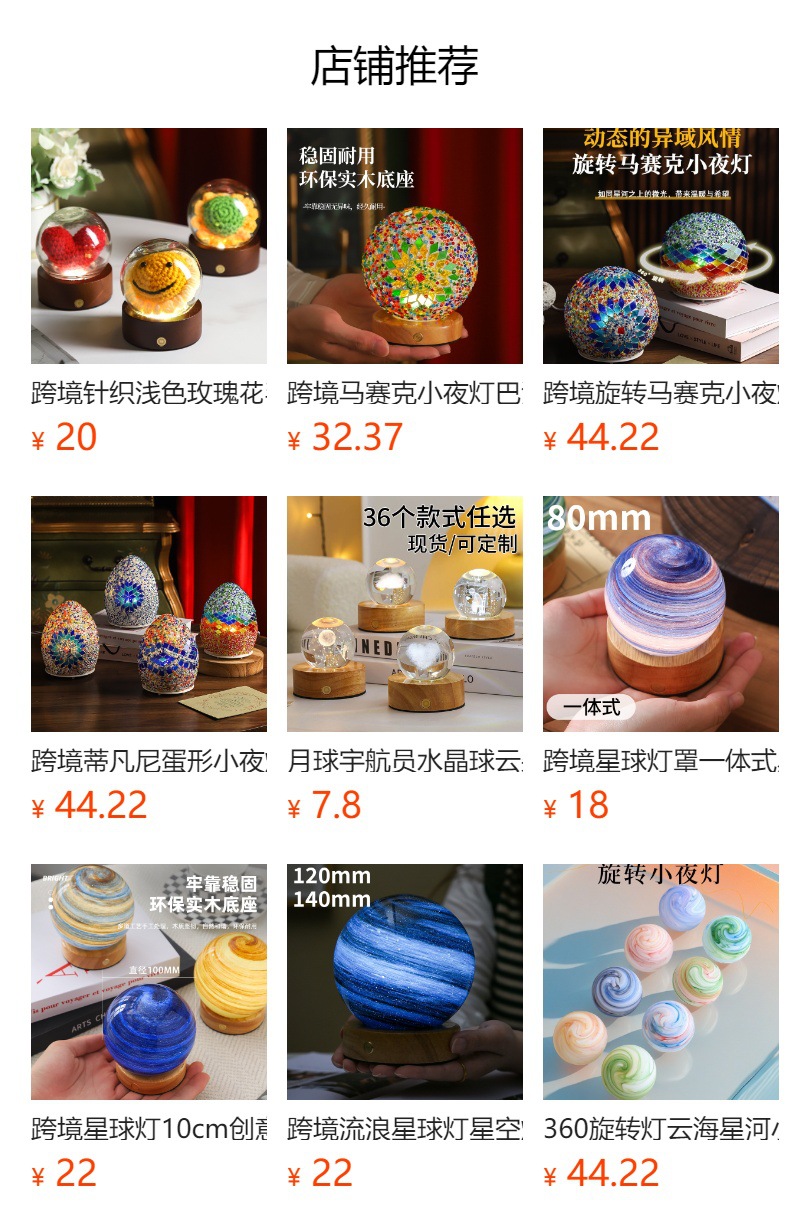View the 跨境马赛克小夜灯 item at ¥32.37

[x=405, y=246]
